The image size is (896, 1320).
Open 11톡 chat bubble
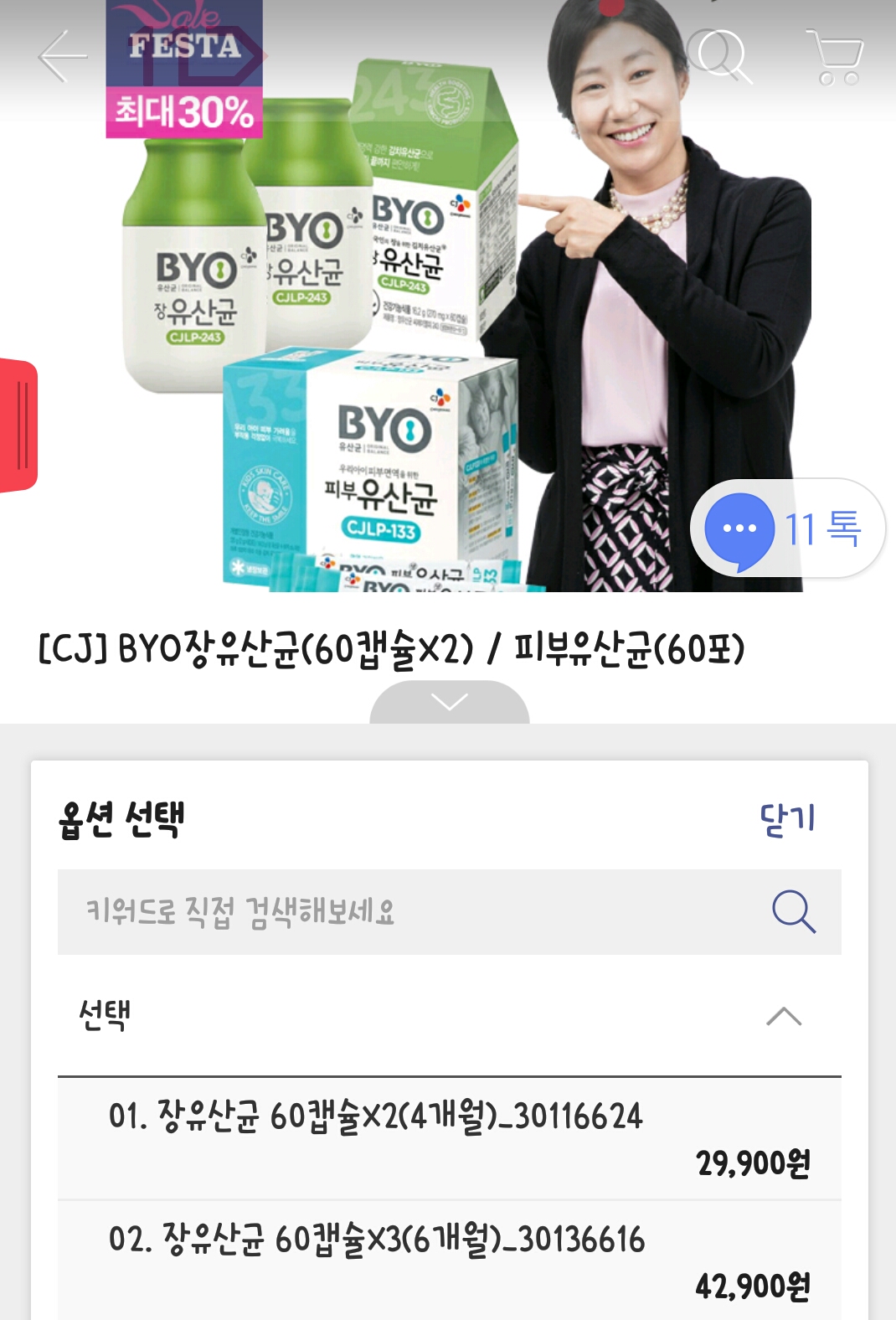[786, 529]
